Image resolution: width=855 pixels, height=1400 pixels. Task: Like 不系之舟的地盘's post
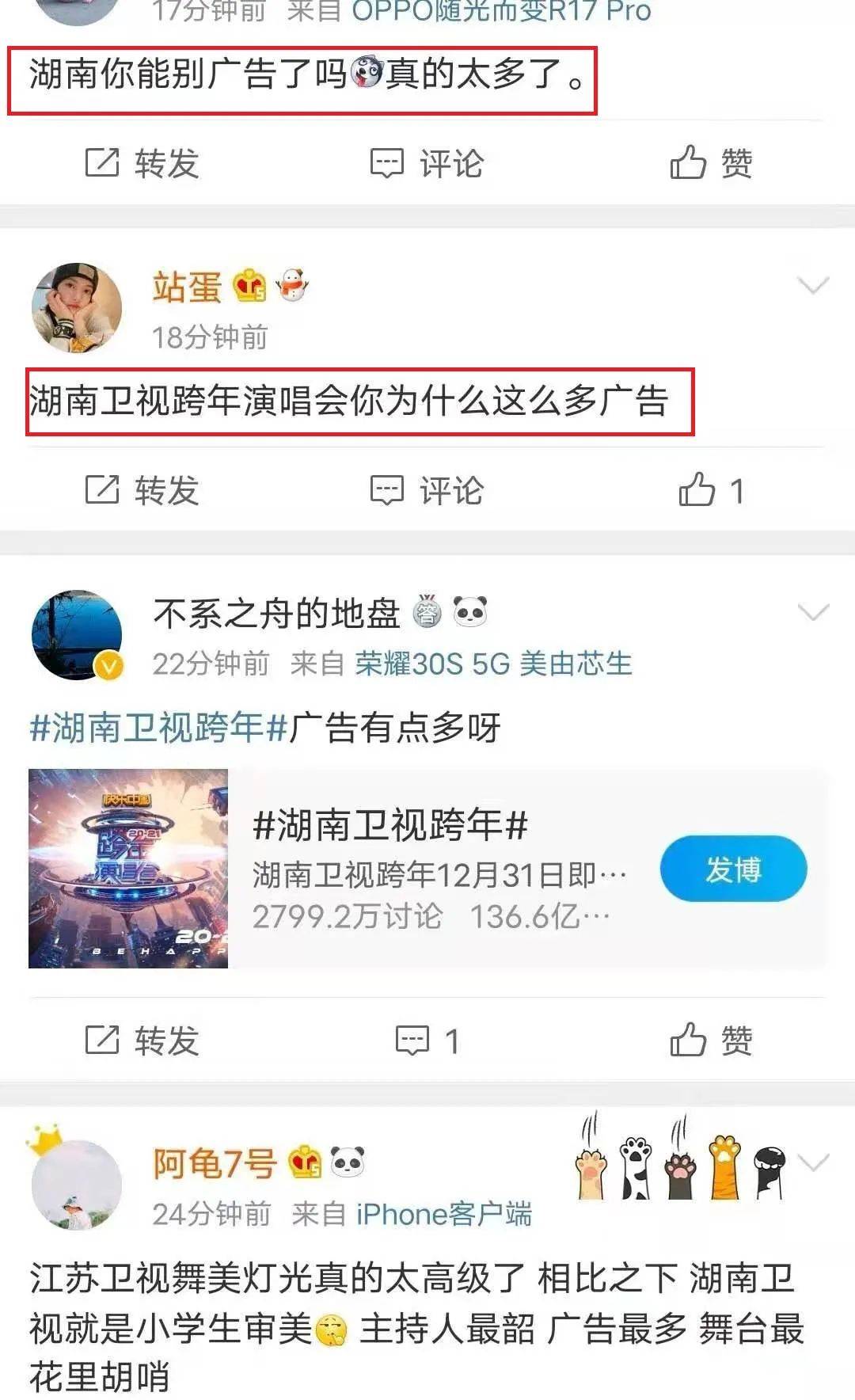(710, 1040)
